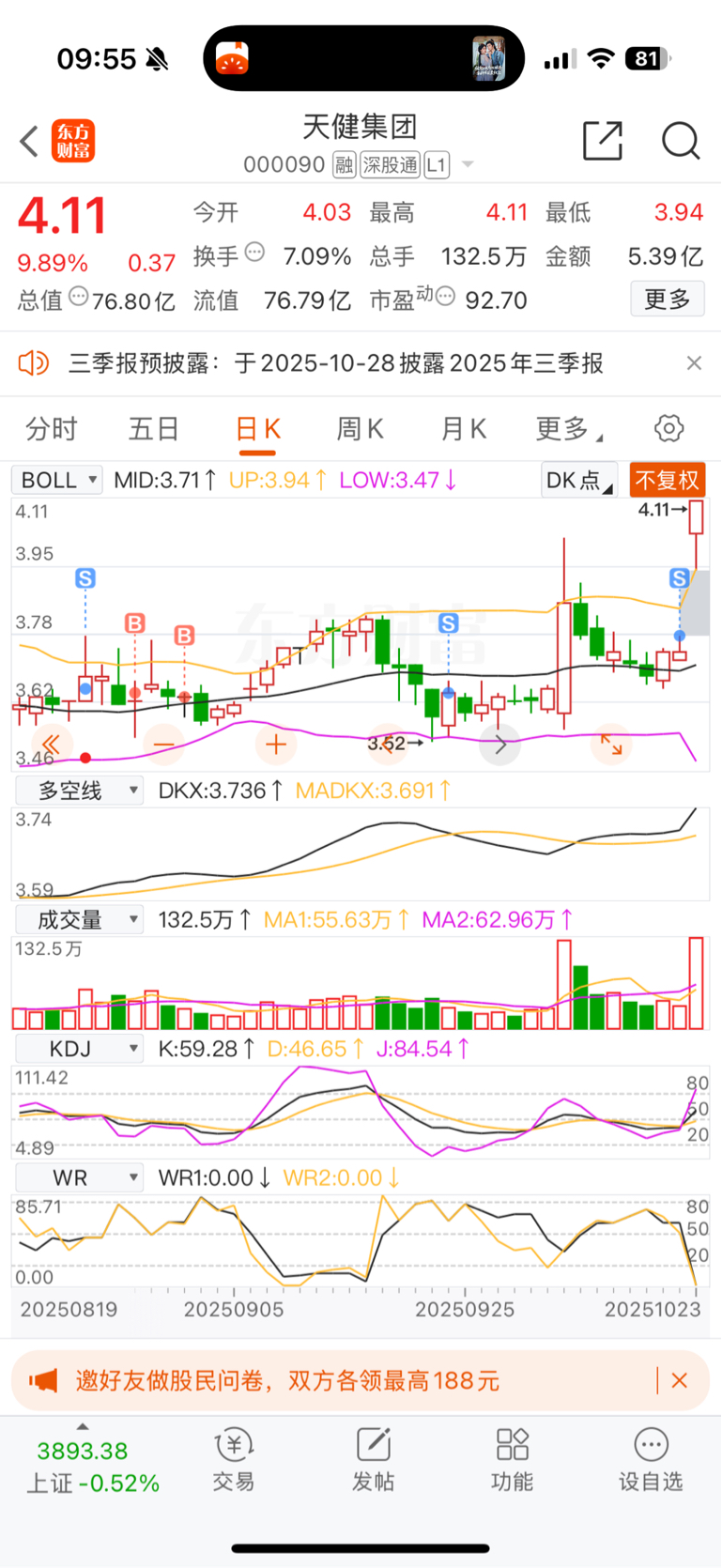Screen dimensions: 722x1568
Task: Tap 更多 to show more quote data
Action: coord(667,300)
